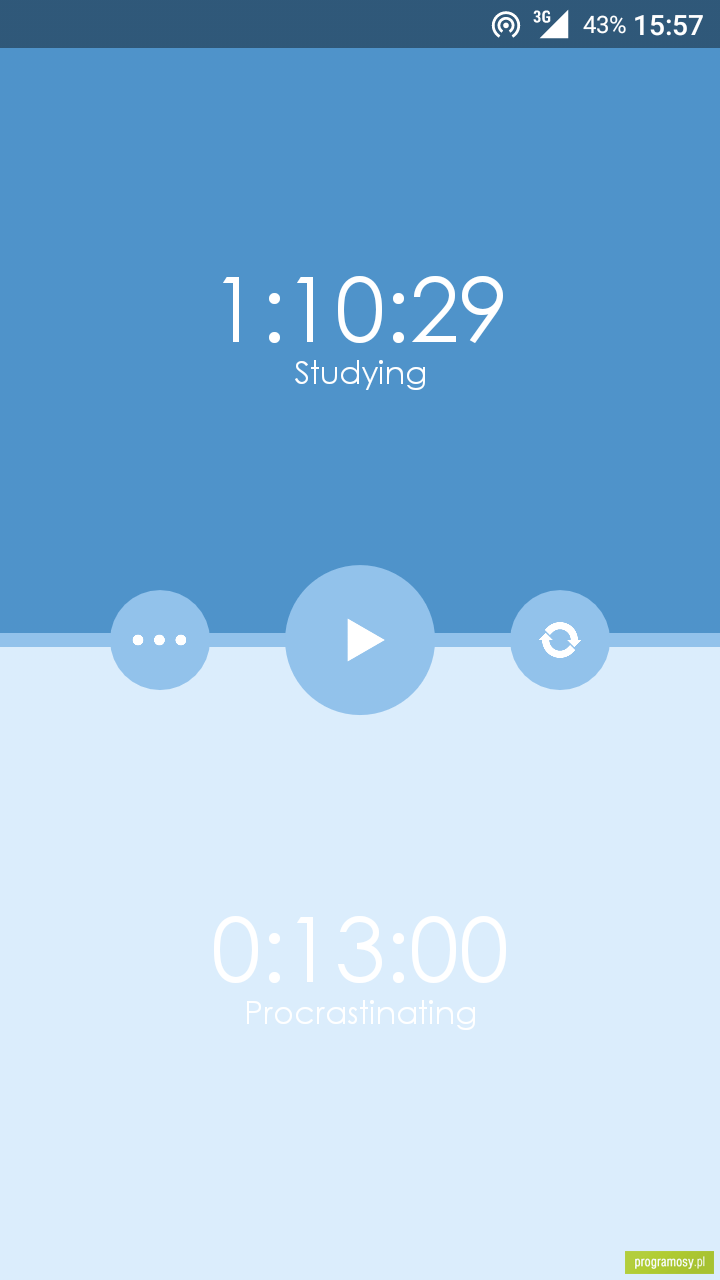This screenshot has width=720, height=1280.
Task: Start the timer with the play button
Action: coord(360,640)
